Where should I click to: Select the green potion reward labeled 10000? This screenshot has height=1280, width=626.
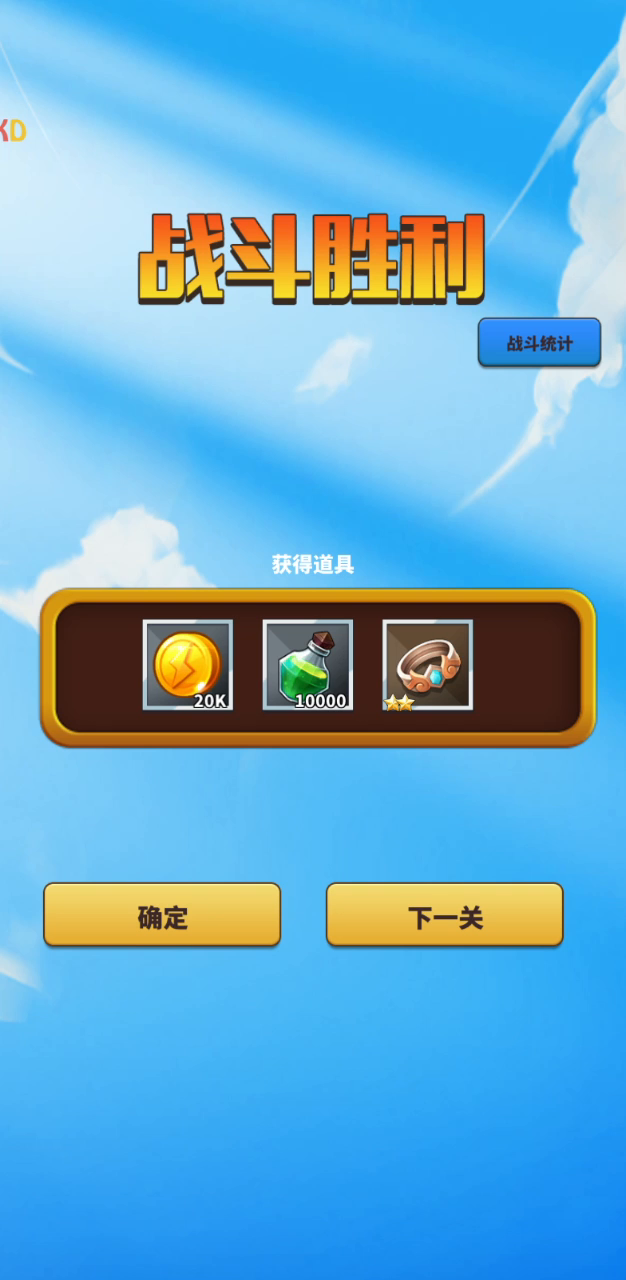coord(308,665)
